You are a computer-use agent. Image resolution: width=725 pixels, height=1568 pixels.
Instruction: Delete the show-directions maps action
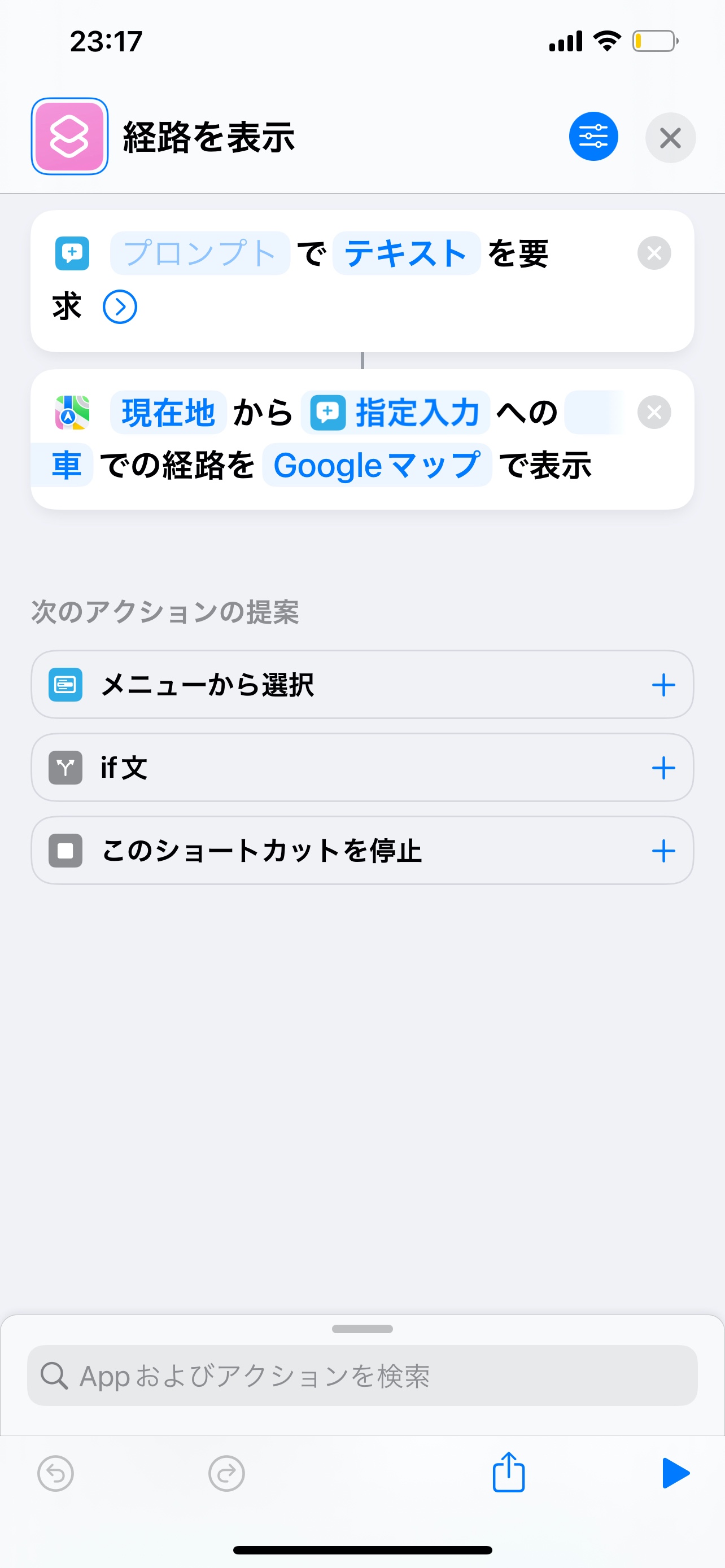(654, 413)
